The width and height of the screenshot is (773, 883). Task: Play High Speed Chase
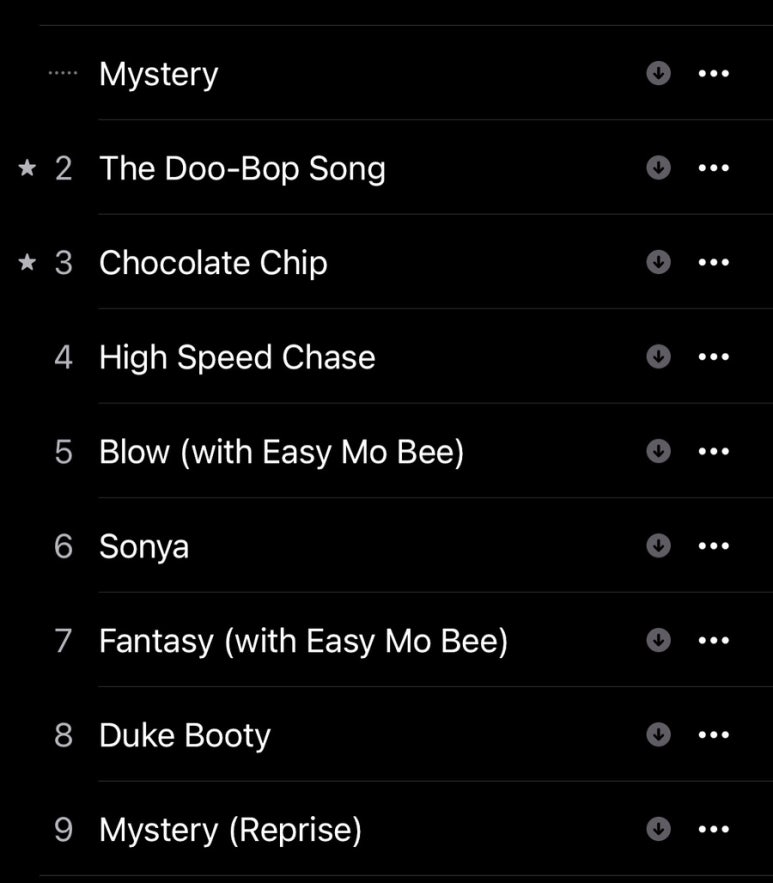(237, 357)
